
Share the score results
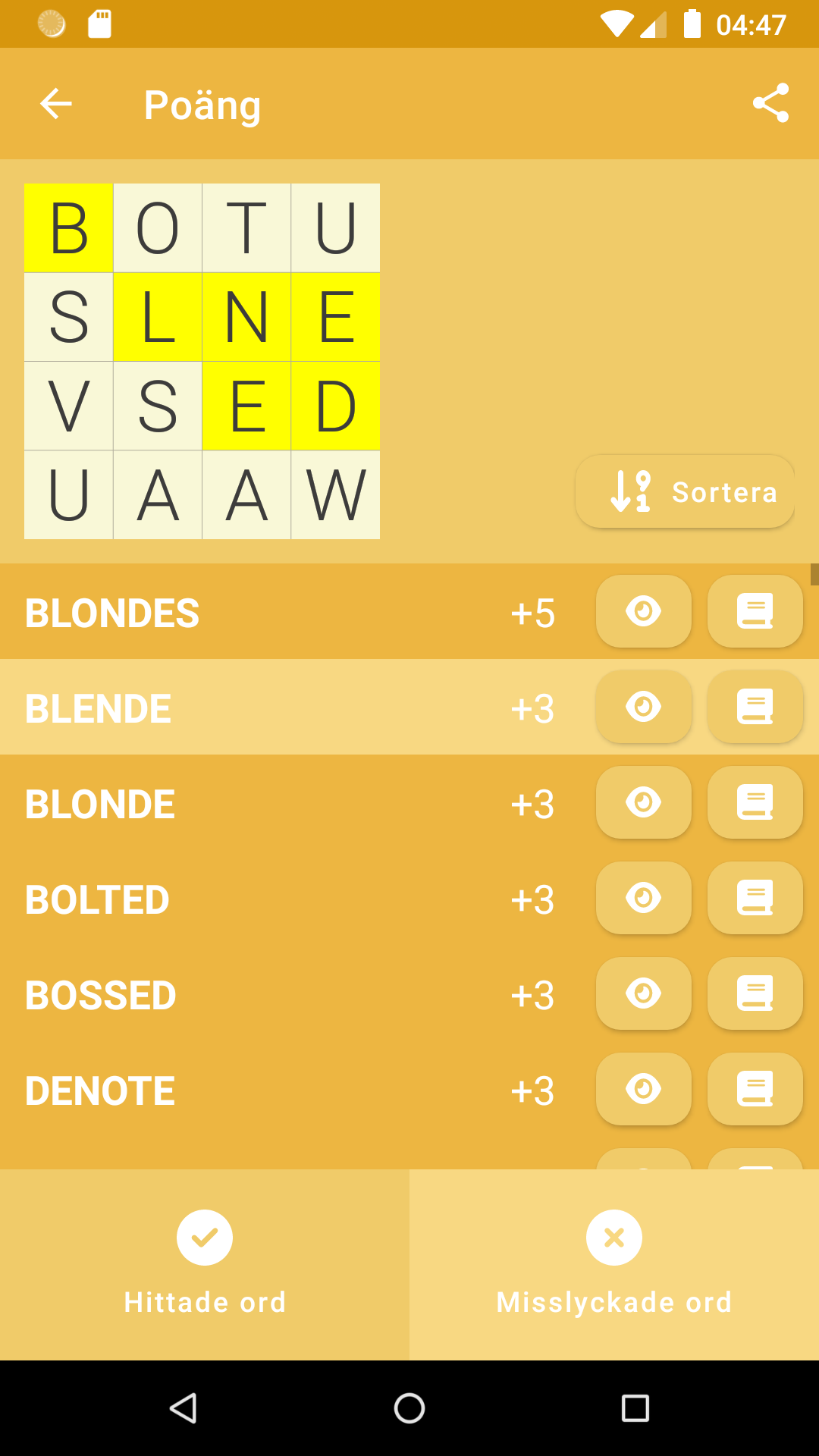point(770,103)
